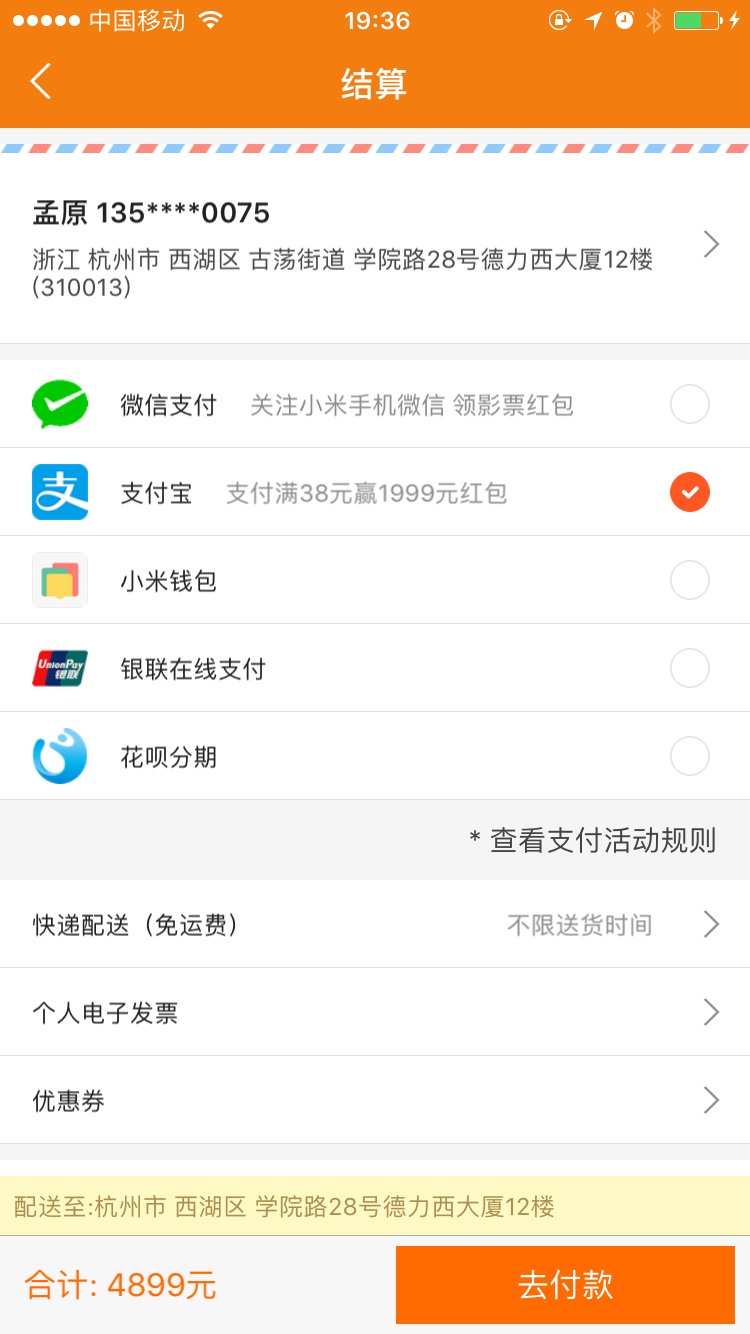Expand the coupon selection row
Screen dimensions: 750x1334
tap(710, 1099)
